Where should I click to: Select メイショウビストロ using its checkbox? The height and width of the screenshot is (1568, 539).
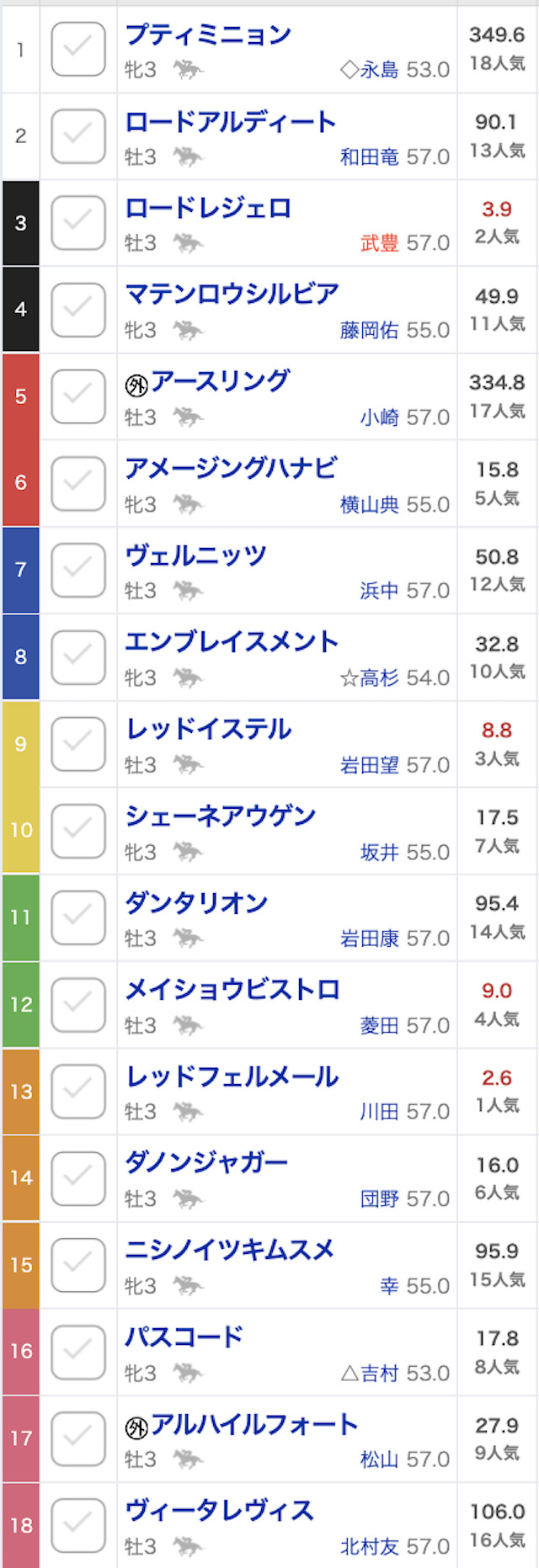(x=77, y=1004)
